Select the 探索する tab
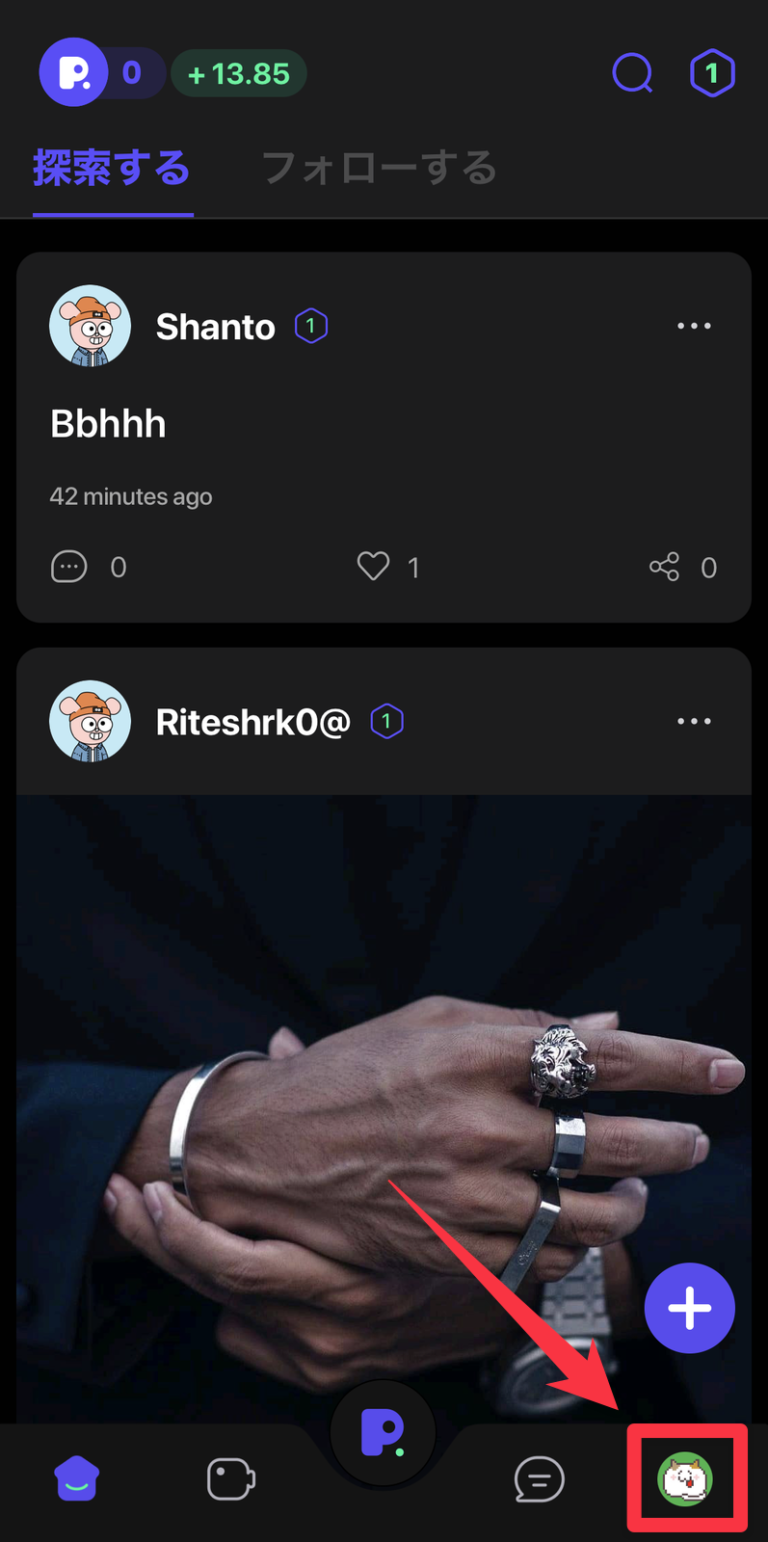Image resolution: width=768 pixels, height=1542 pixels. (111, 168)
